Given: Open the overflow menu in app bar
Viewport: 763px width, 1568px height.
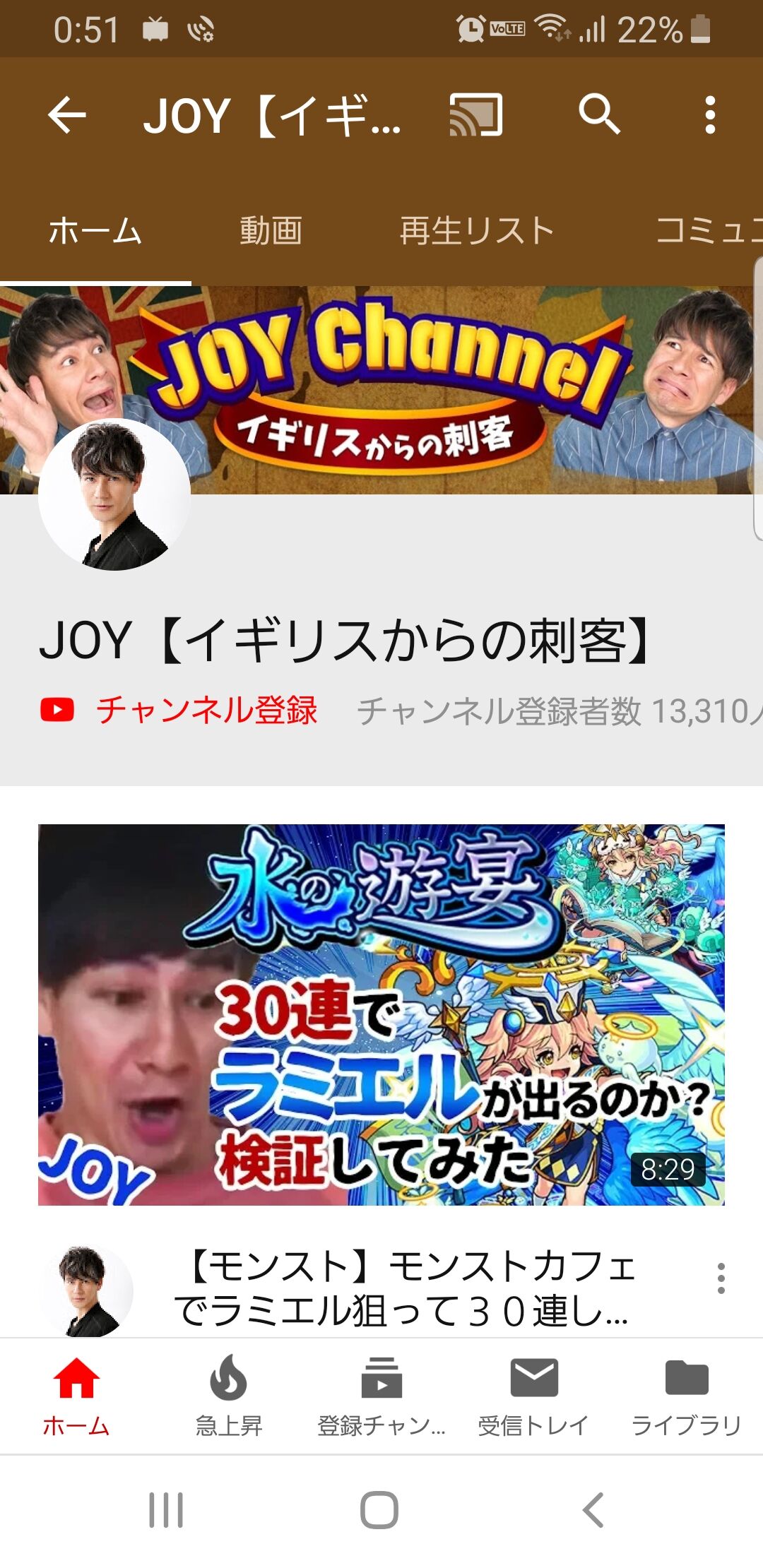Looking at the screenshot, I should [710, 115].
